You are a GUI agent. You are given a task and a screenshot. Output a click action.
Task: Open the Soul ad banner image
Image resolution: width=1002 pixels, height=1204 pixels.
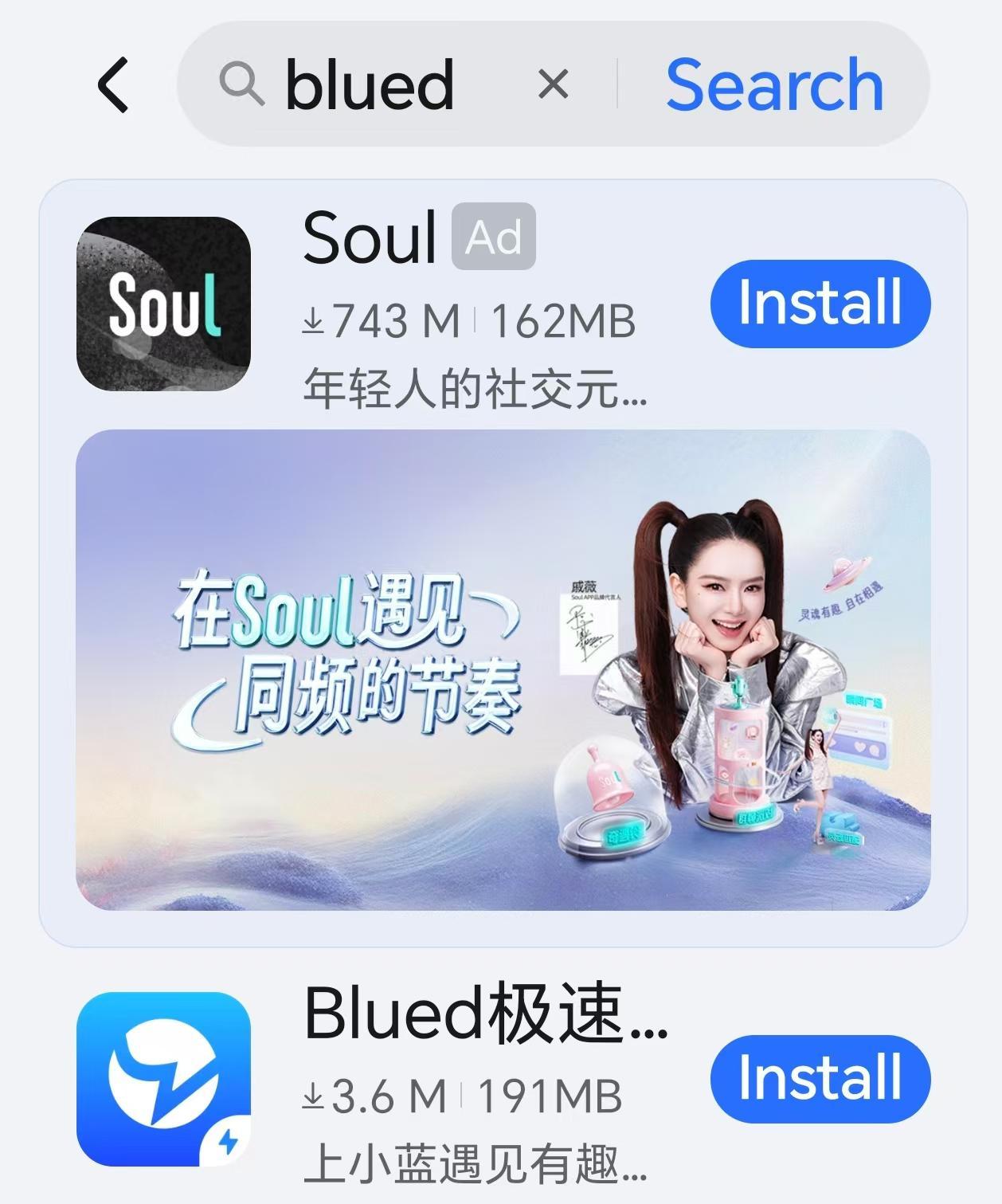[503, 669]
